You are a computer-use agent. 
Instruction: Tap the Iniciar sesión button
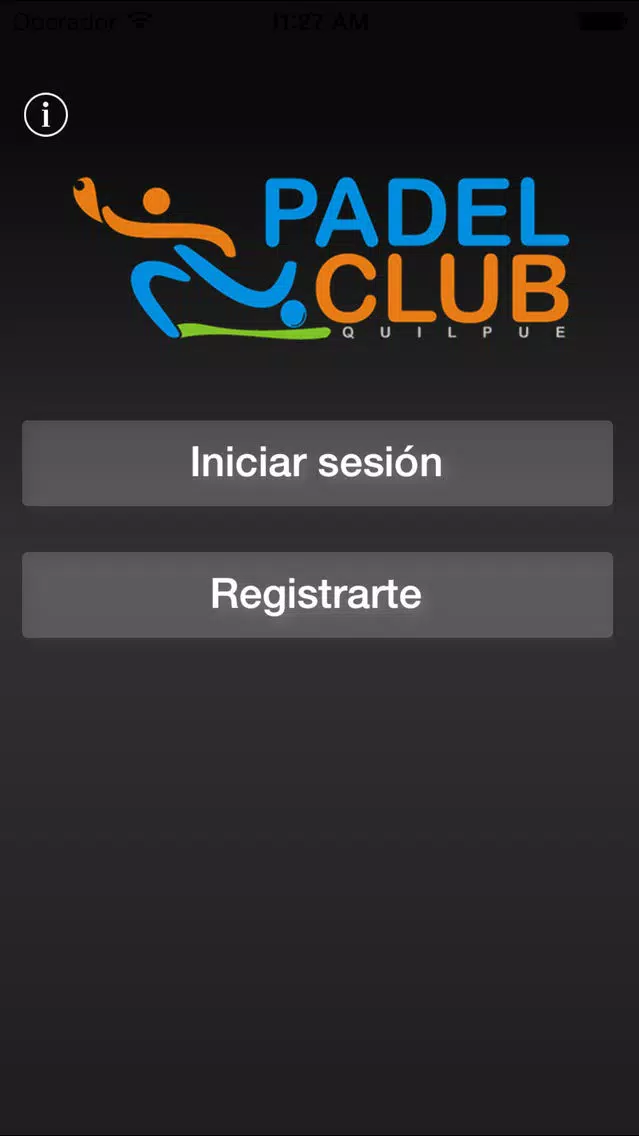[x=317, y=463]
